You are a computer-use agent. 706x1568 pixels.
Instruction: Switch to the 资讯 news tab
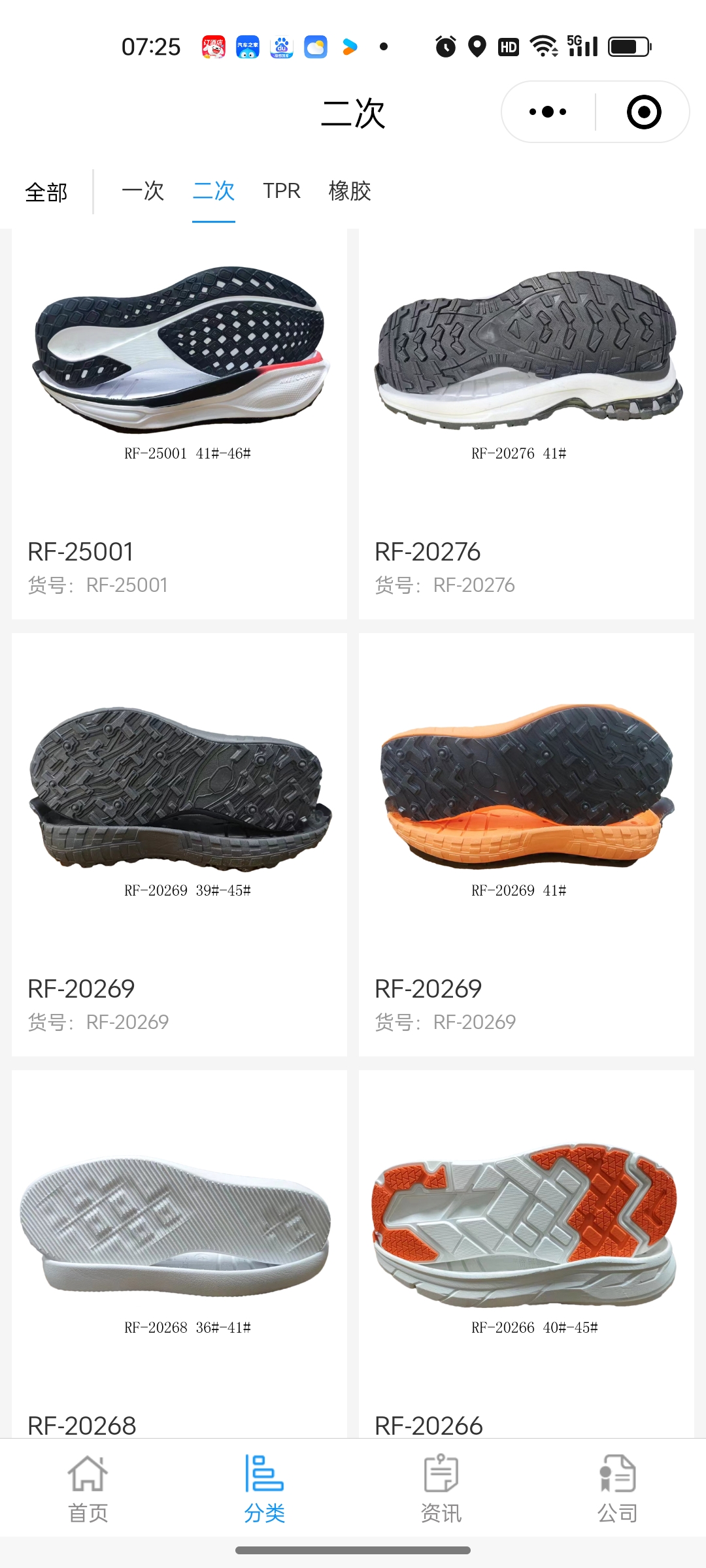441,1486
